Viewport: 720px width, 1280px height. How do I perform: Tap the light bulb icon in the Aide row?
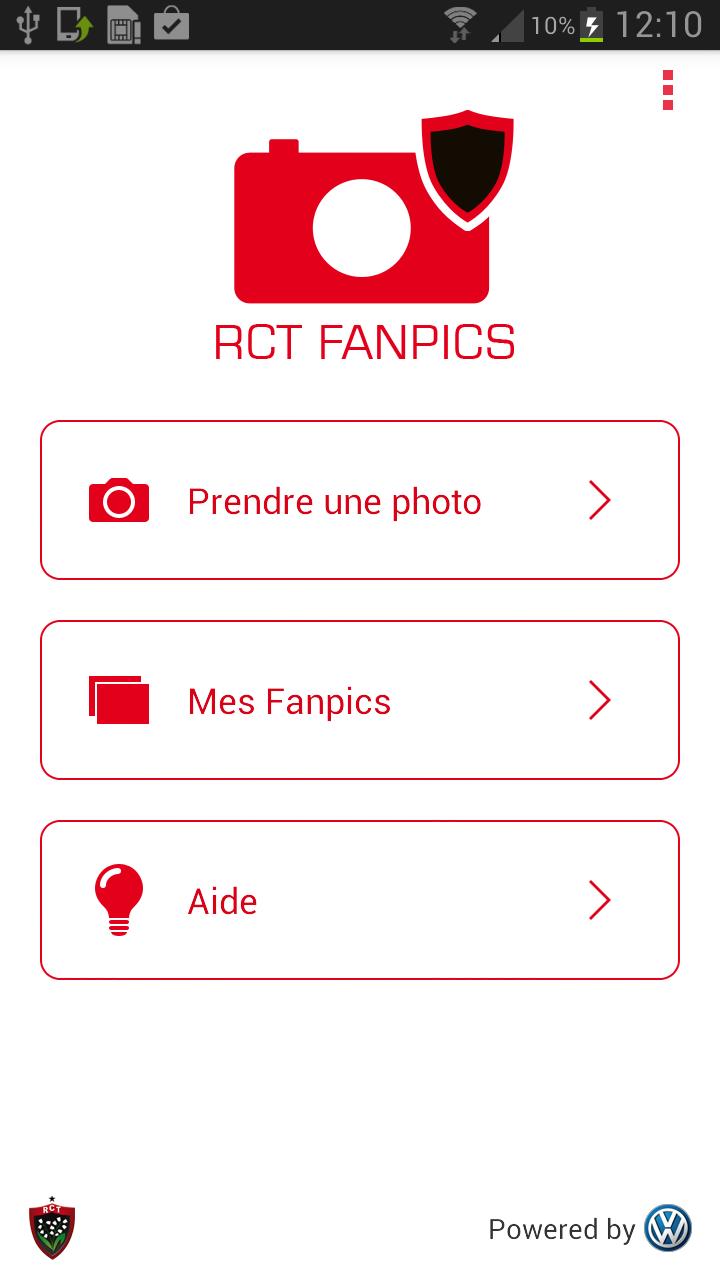click(119, 899)
